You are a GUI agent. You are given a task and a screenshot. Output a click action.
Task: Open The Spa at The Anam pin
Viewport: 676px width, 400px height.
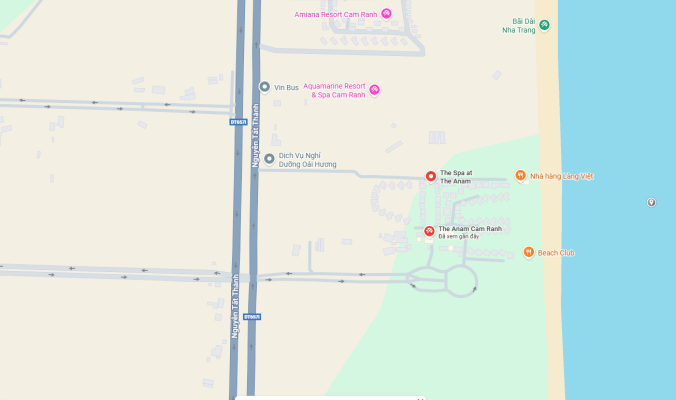[x=431, y=176]
